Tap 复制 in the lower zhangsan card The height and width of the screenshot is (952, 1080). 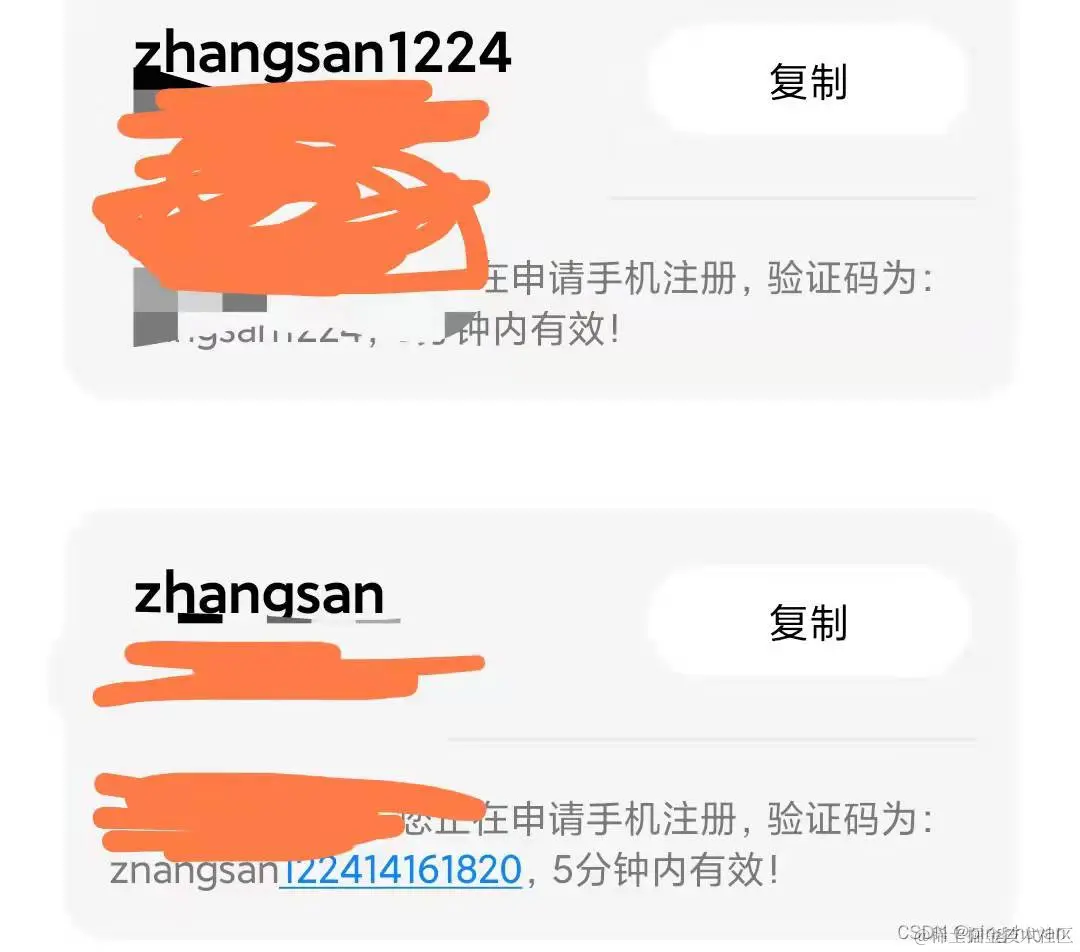[x=808, y=622]
